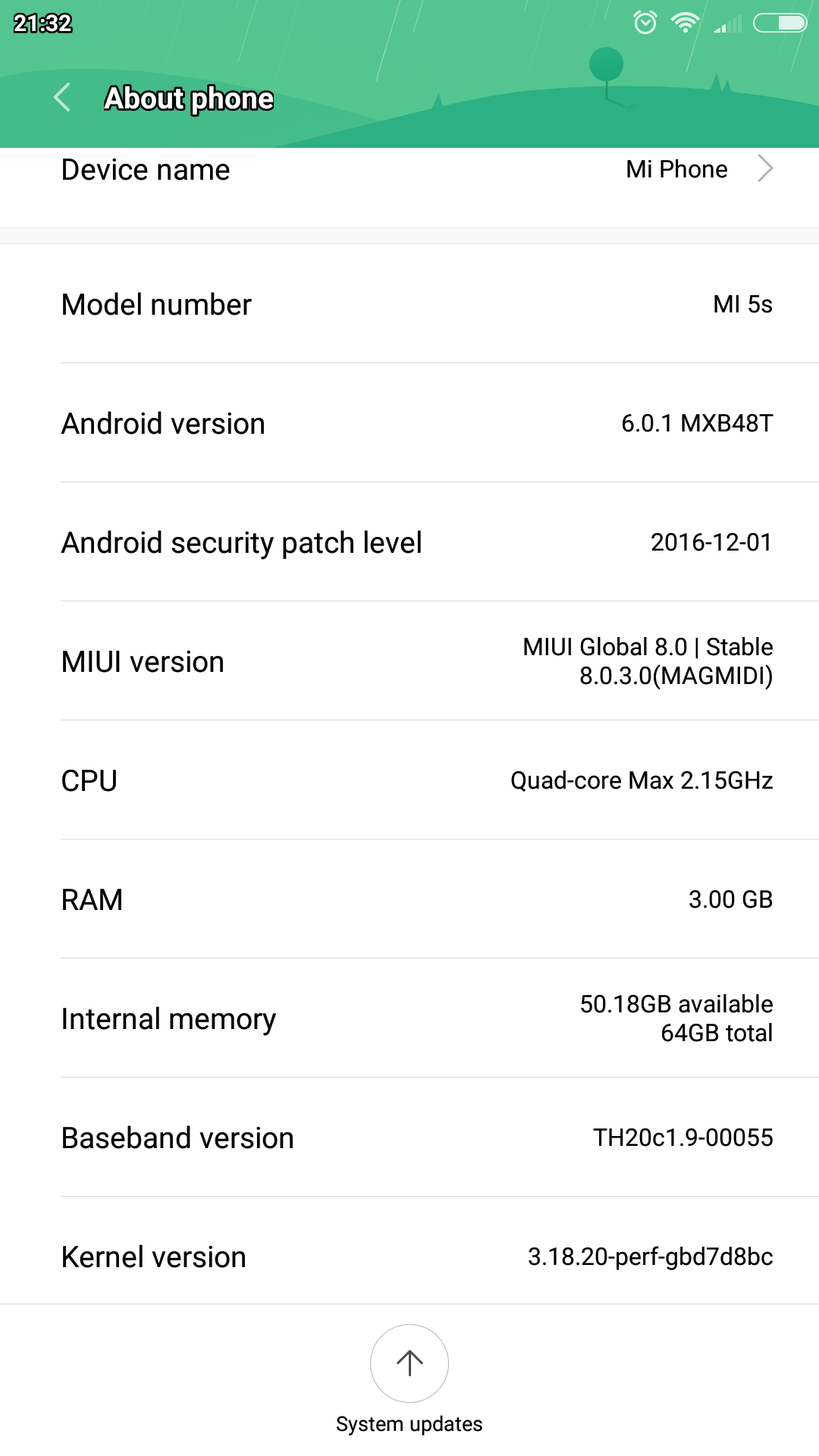Tap the Internal memory row
The image size is (819, 1456).
[x=409, y=1018]
